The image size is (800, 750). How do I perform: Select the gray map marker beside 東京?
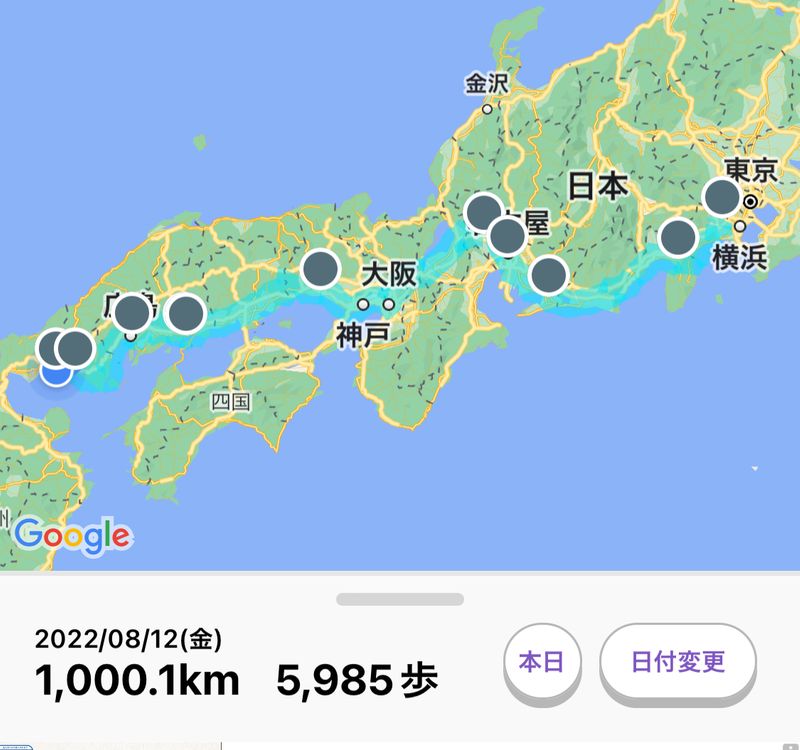[x=722, y=197]
